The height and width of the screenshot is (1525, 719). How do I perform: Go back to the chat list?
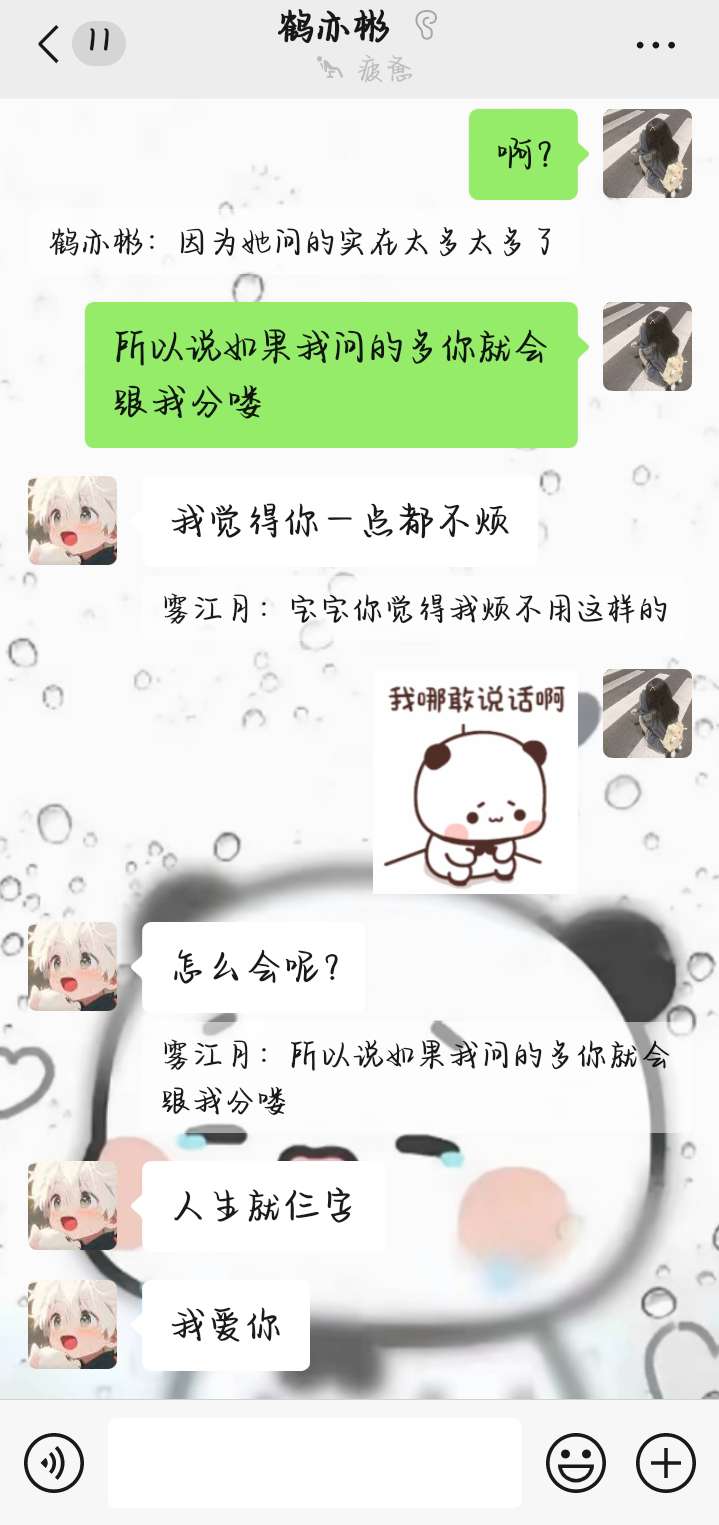pos(48,45)
